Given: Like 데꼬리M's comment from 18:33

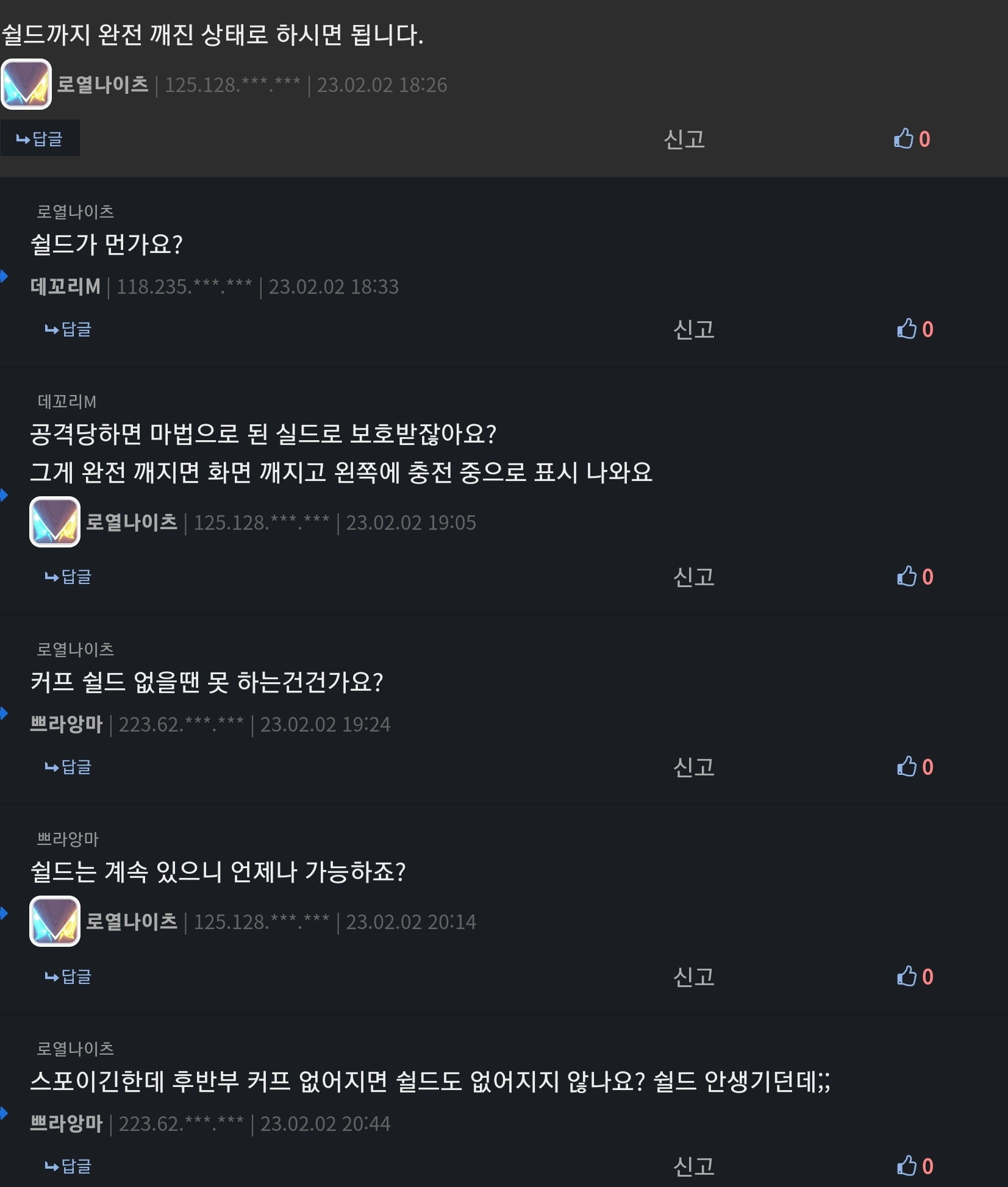Looking at the screenshot, I should (x=914, y=329).
